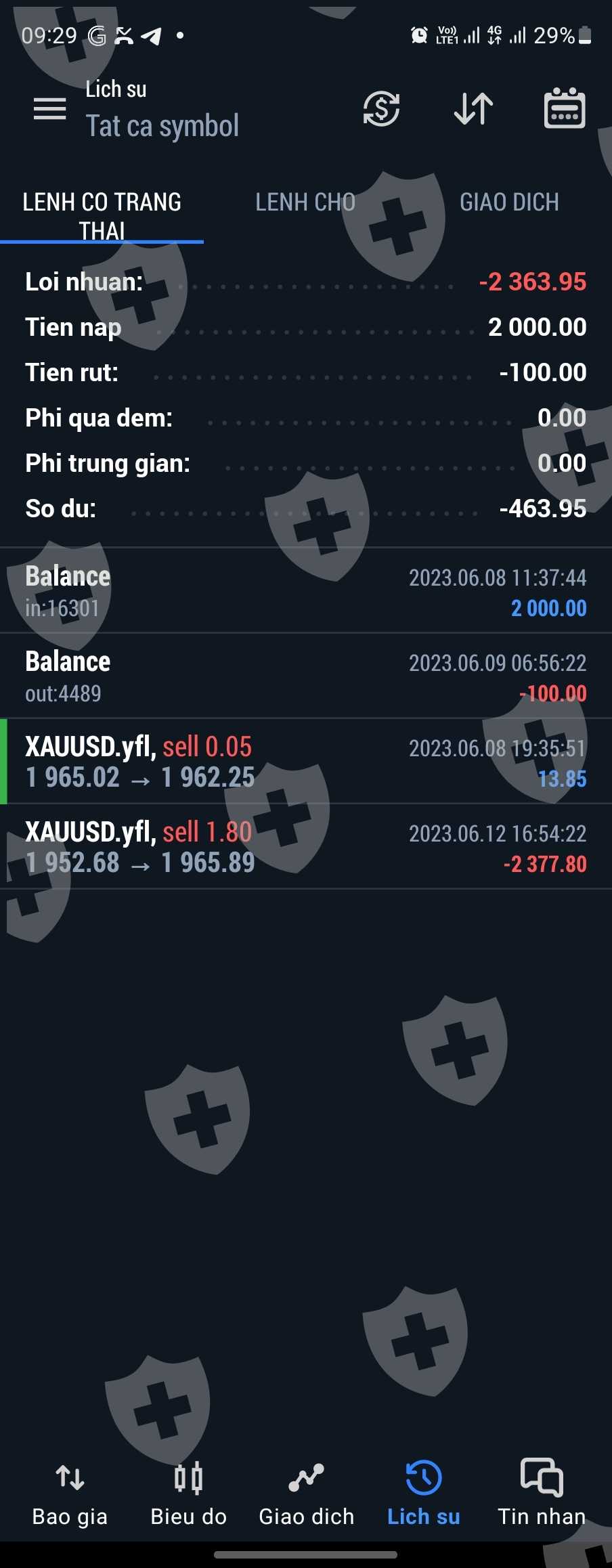Switch to the GIAO DICH tab
The image size is (612, 1568).
(509, 202)
